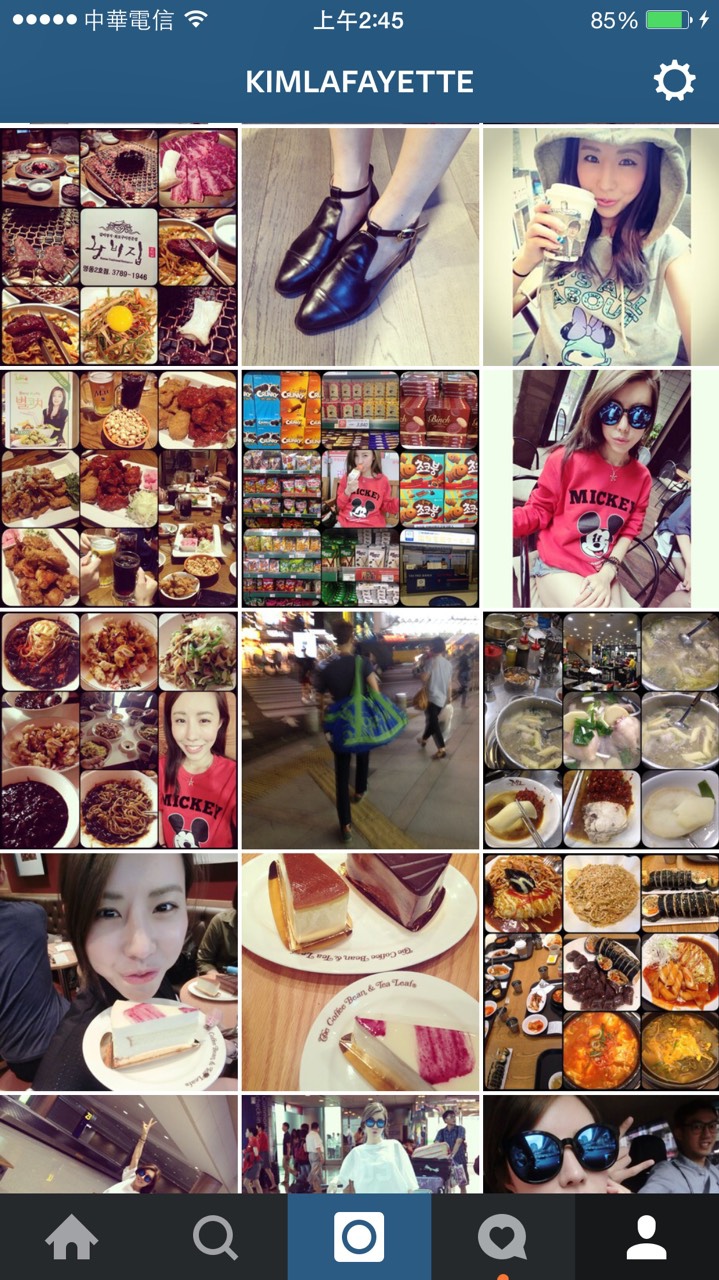The width and height of the screenshot is (719, 1280).
Task: Open the Camera tab
Action: 359,1238
